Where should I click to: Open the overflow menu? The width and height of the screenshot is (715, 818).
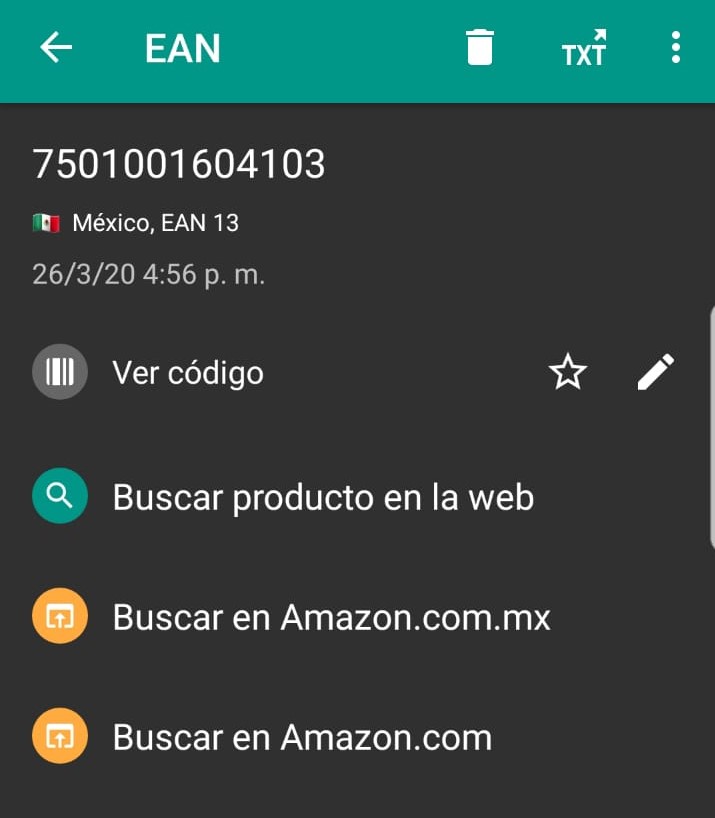[x=676, y=48]
